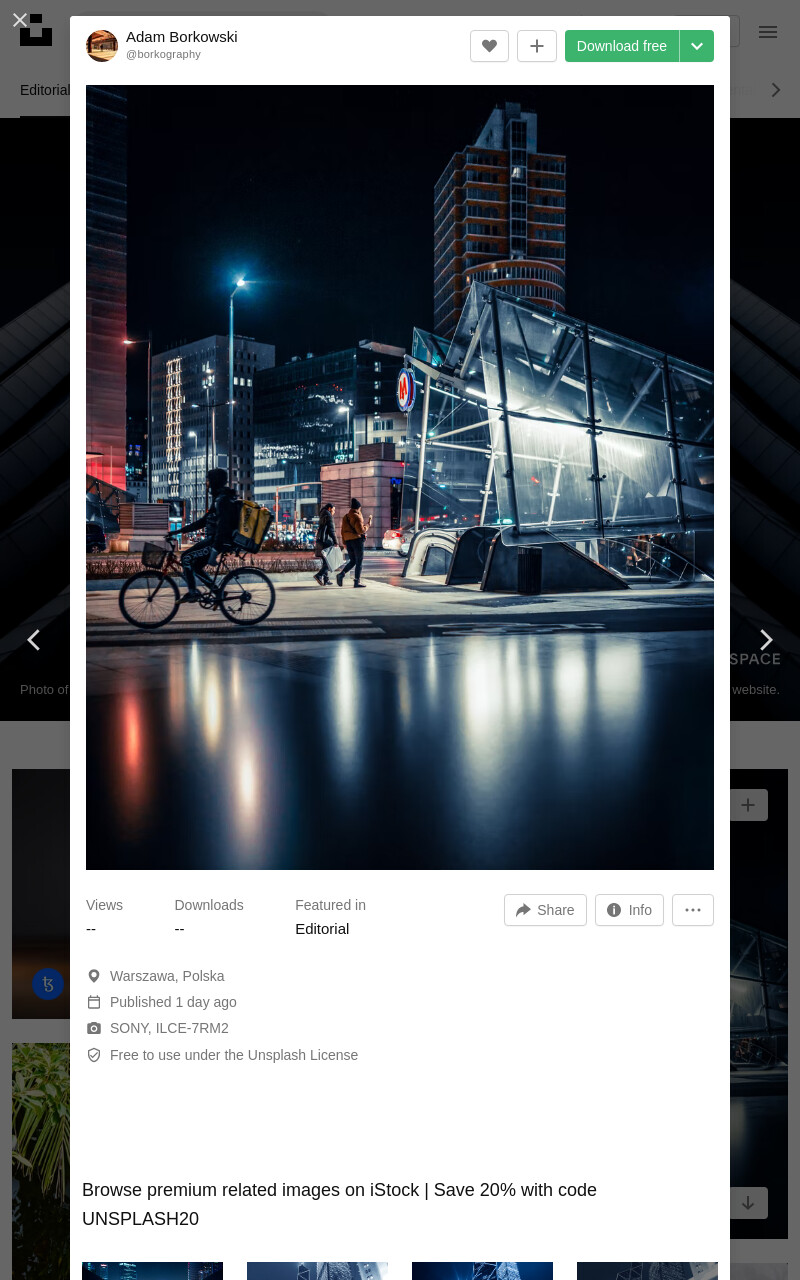Add photo to a collection
The image size is (800, 1280).
pos(537,46)
